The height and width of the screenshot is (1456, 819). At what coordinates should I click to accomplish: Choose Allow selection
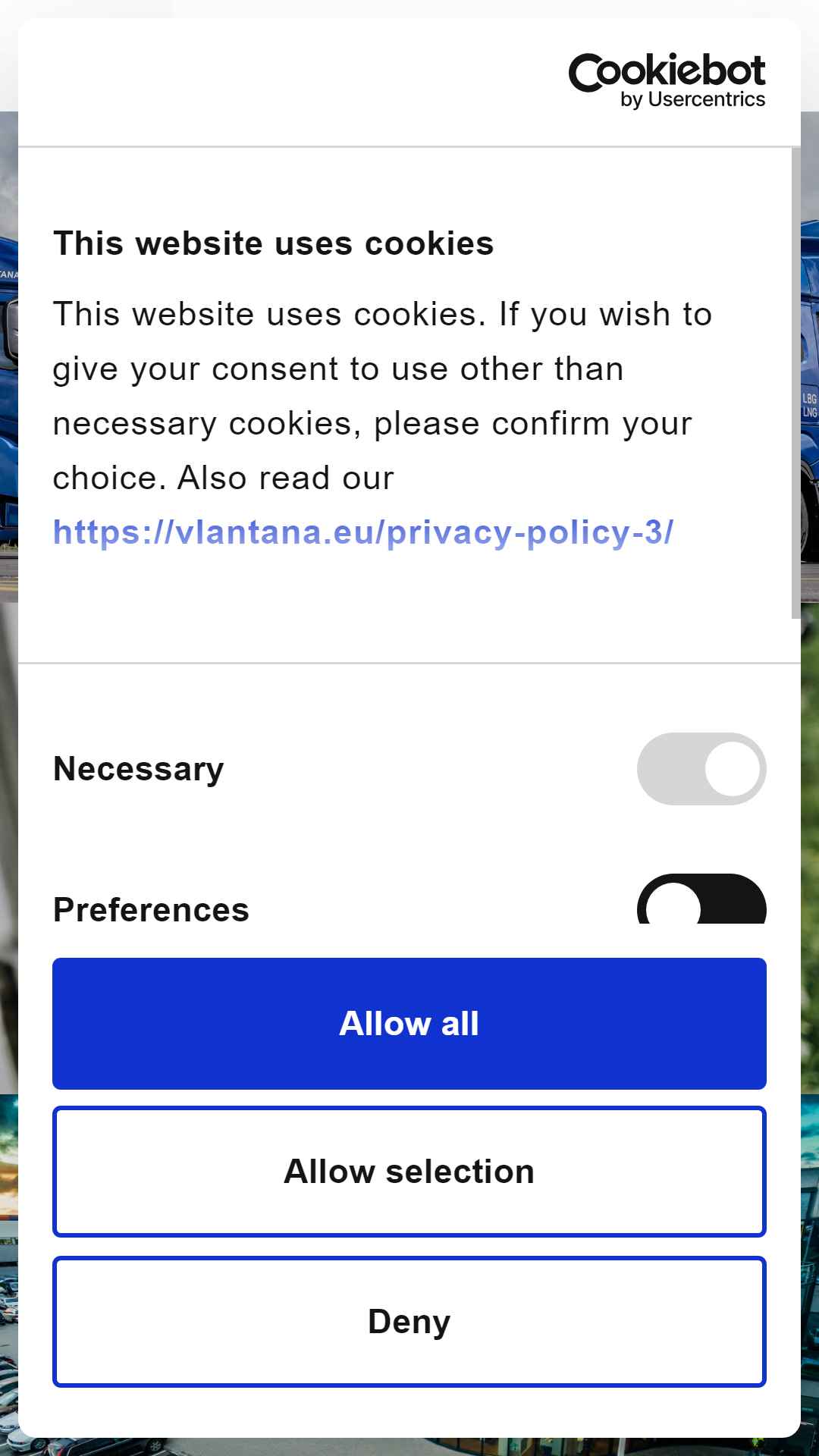pyautogui.click(x=409, y=1172)
